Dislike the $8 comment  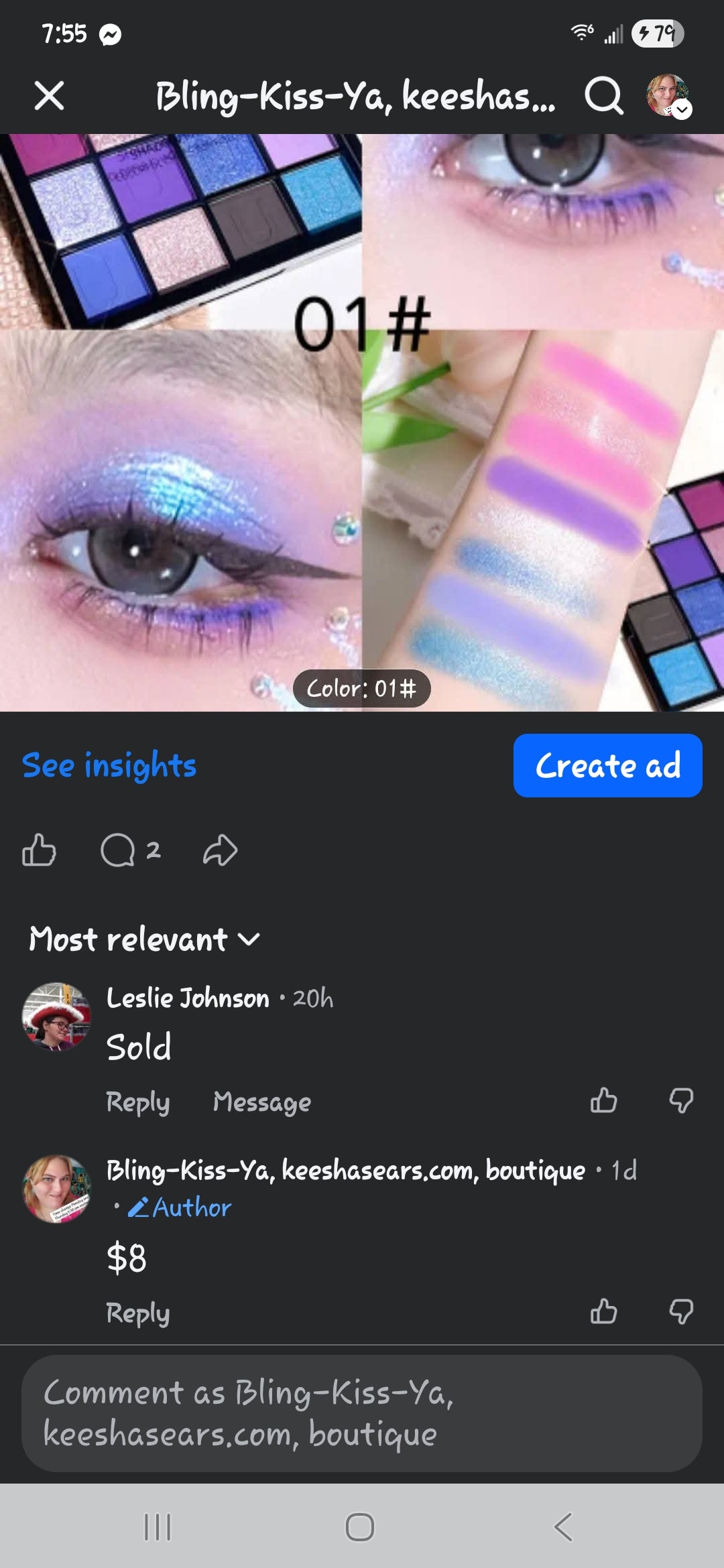tap(681, 1311)
